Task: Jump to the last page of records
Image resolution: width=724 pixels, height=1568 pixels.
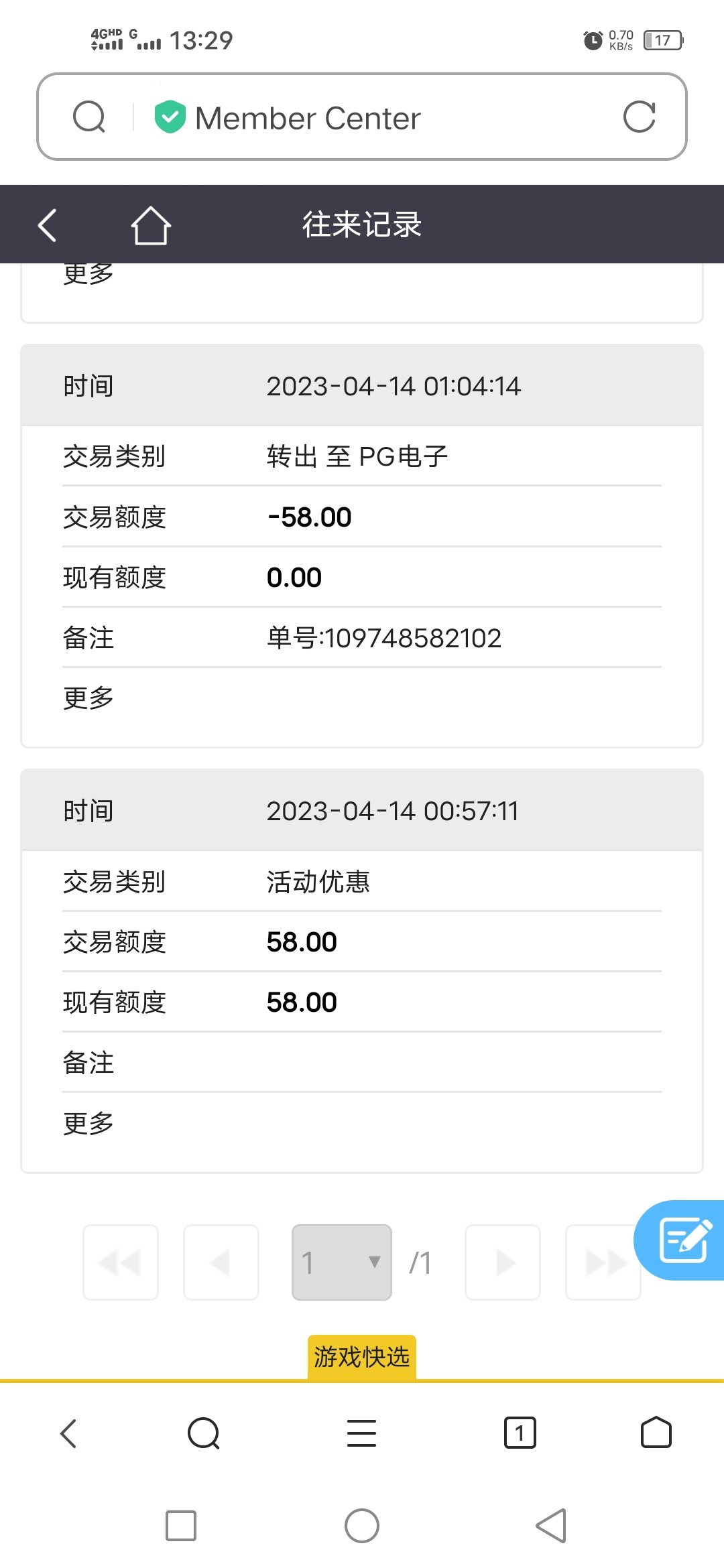Action: pos(603,1262)
